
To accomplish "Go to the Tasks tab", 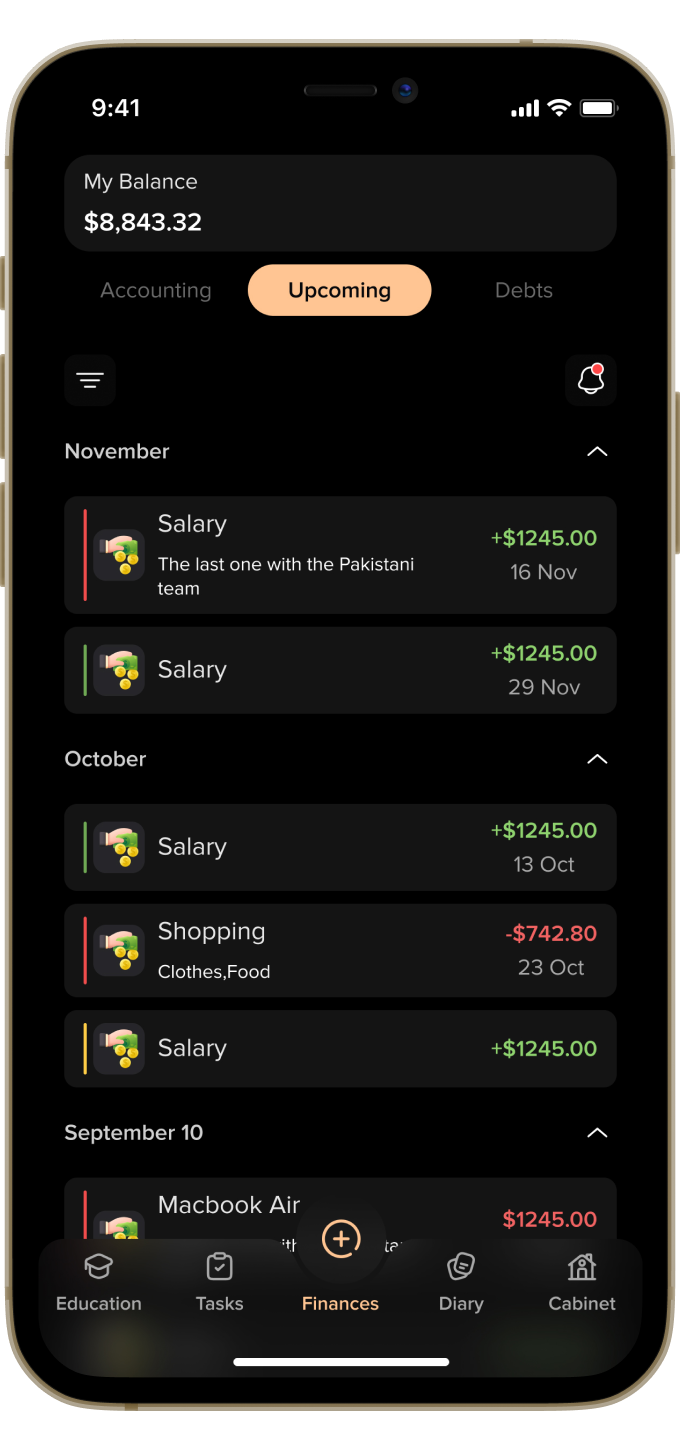I will point(219,1282).
